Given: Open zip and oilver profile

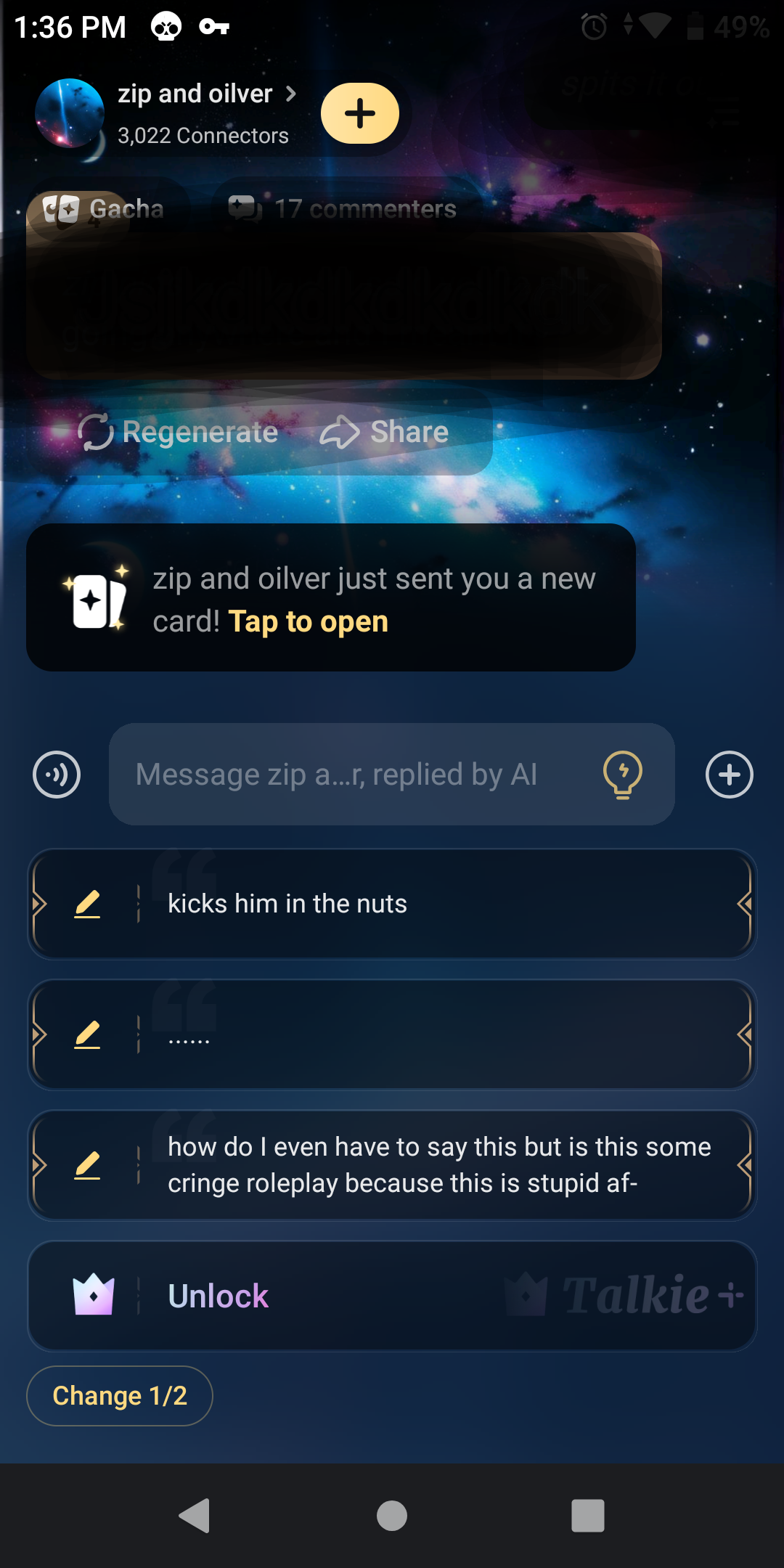Looking at the screenshot, I should coord(196,94).
